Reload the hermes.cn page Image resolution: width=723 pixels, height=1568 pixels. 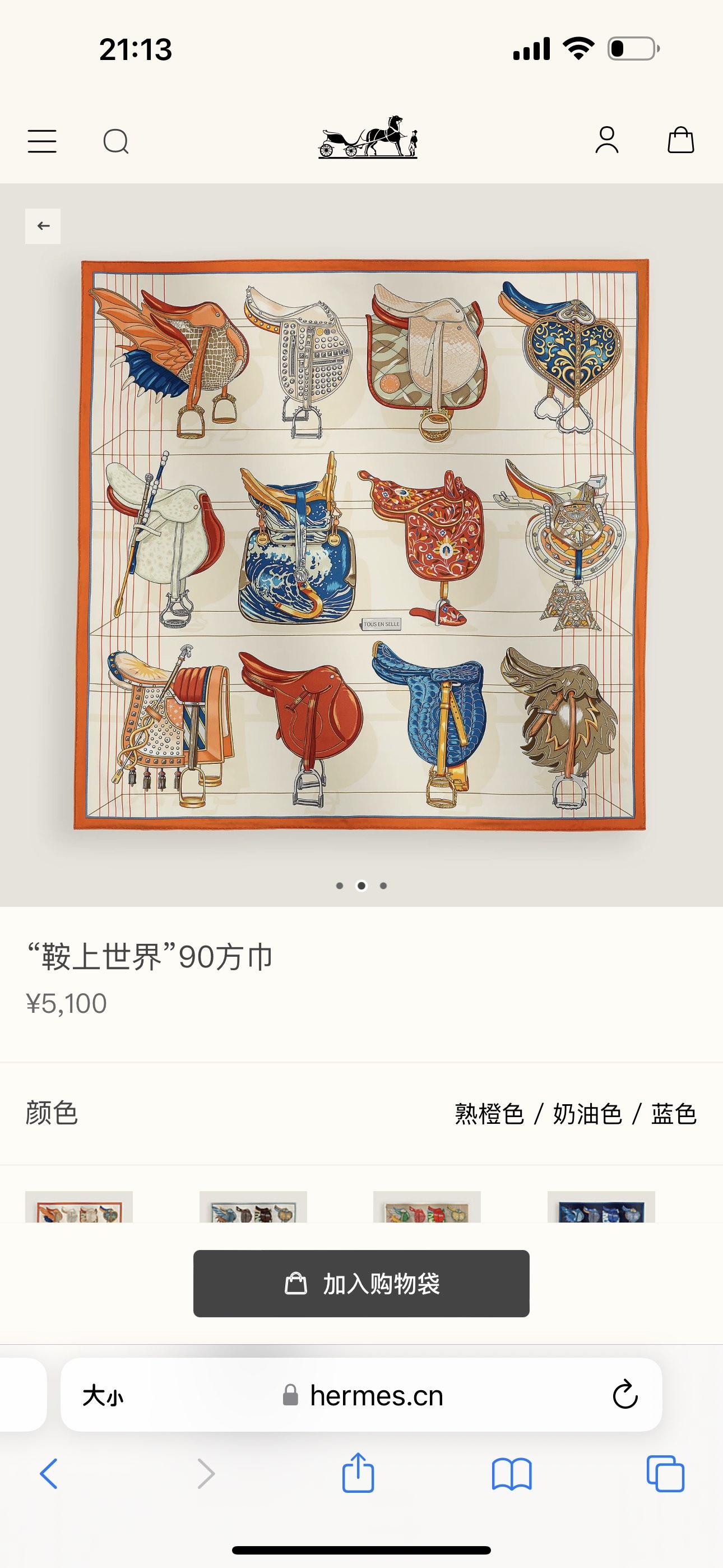625,1395
